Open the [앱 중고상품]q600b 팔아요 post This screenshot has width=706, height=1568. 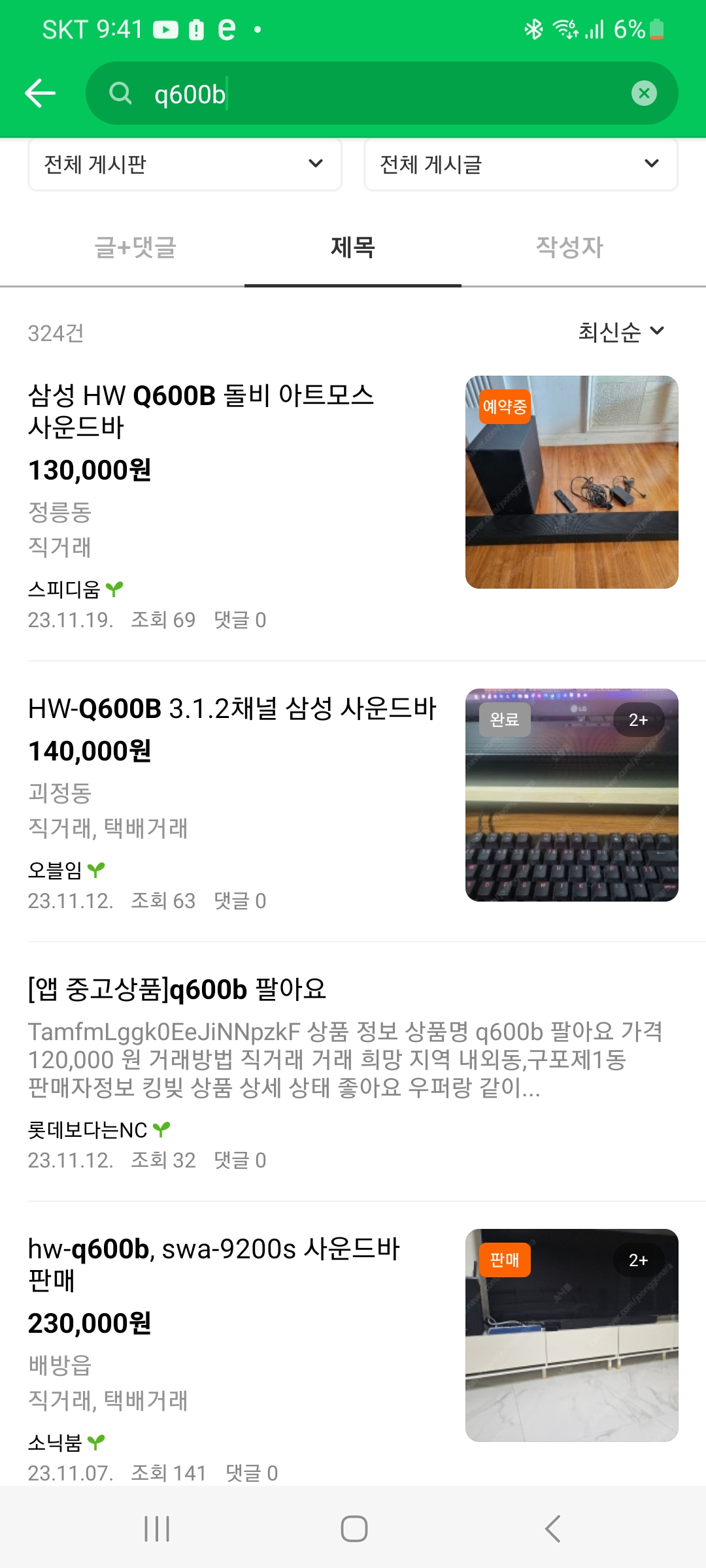pos(177,990)
